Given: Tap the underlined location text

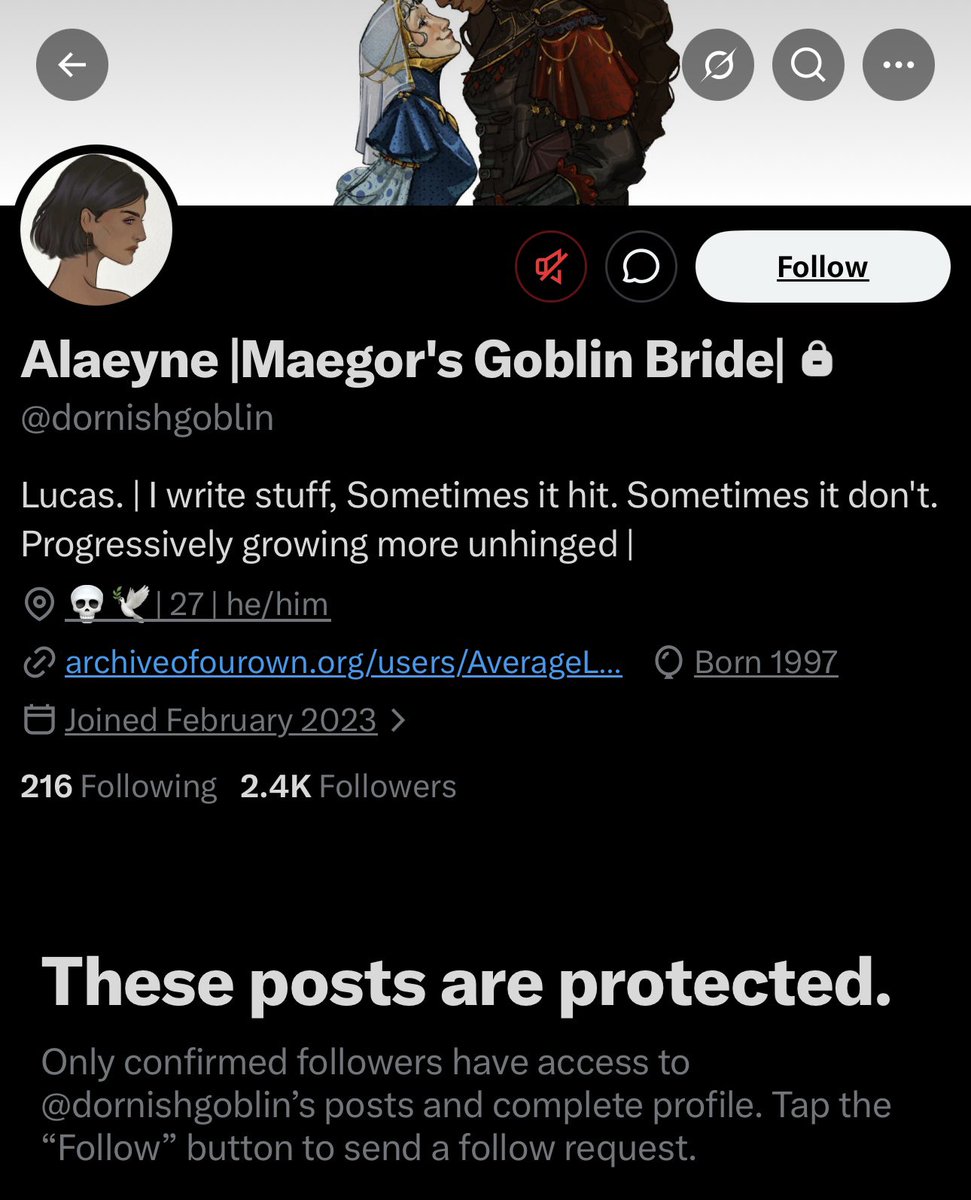Looking at the screenshot, I should (x=198, y=604).
